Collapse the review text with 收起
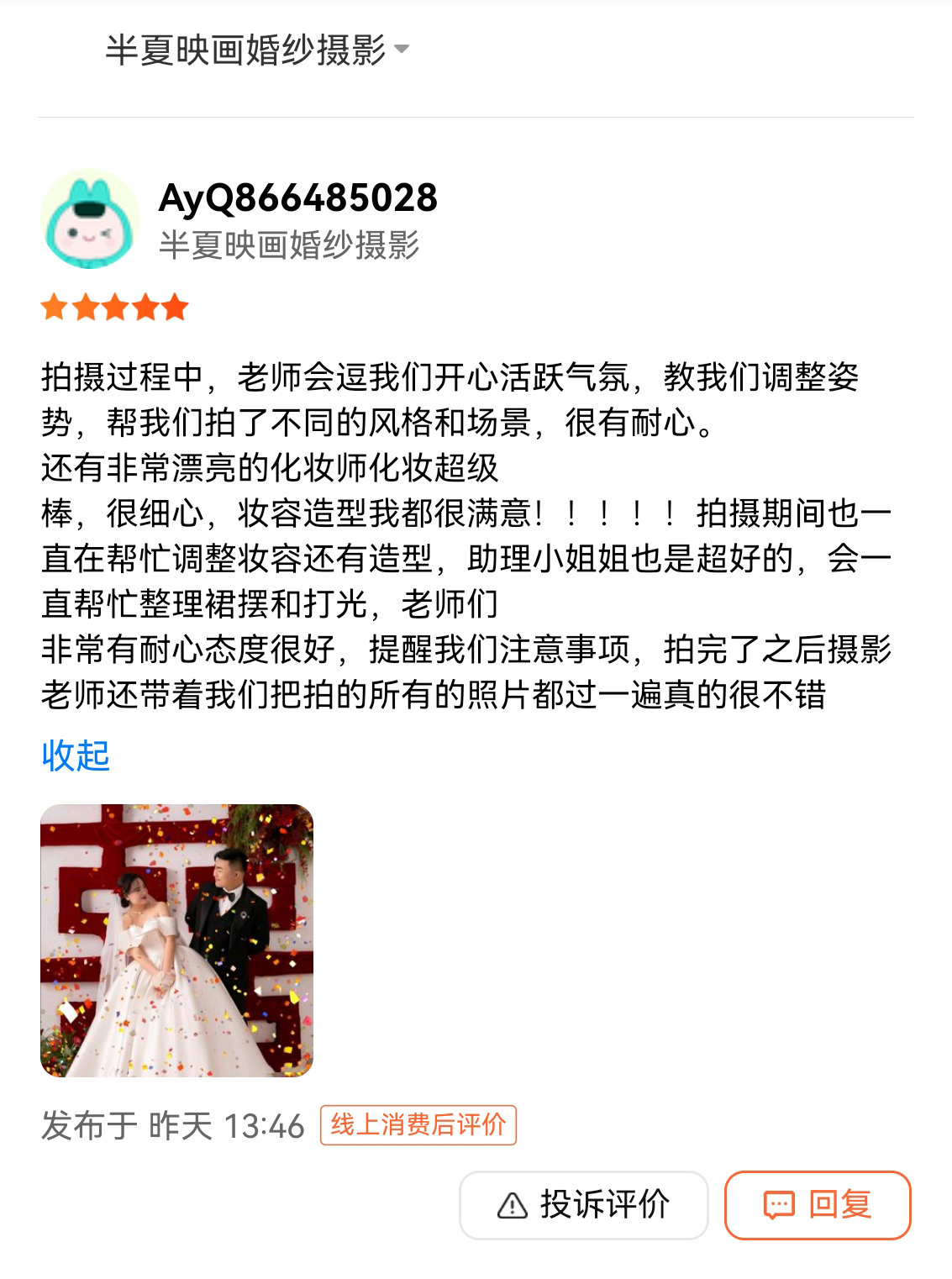Image resolution: width=952 pixels, height=1279 pixels. (x=76, y=755)
